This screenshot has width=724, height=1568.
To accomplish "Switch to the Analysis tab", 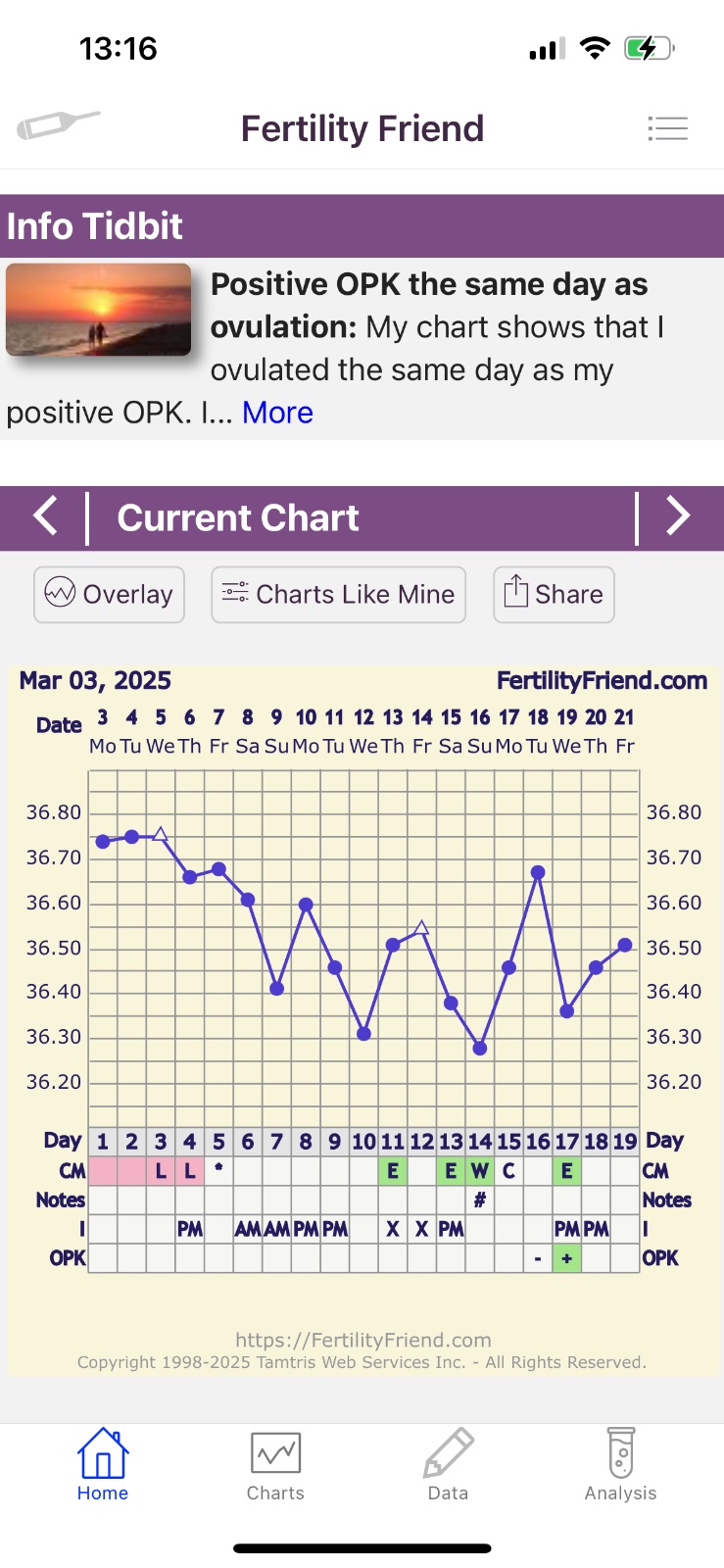I will (620, 1465).
